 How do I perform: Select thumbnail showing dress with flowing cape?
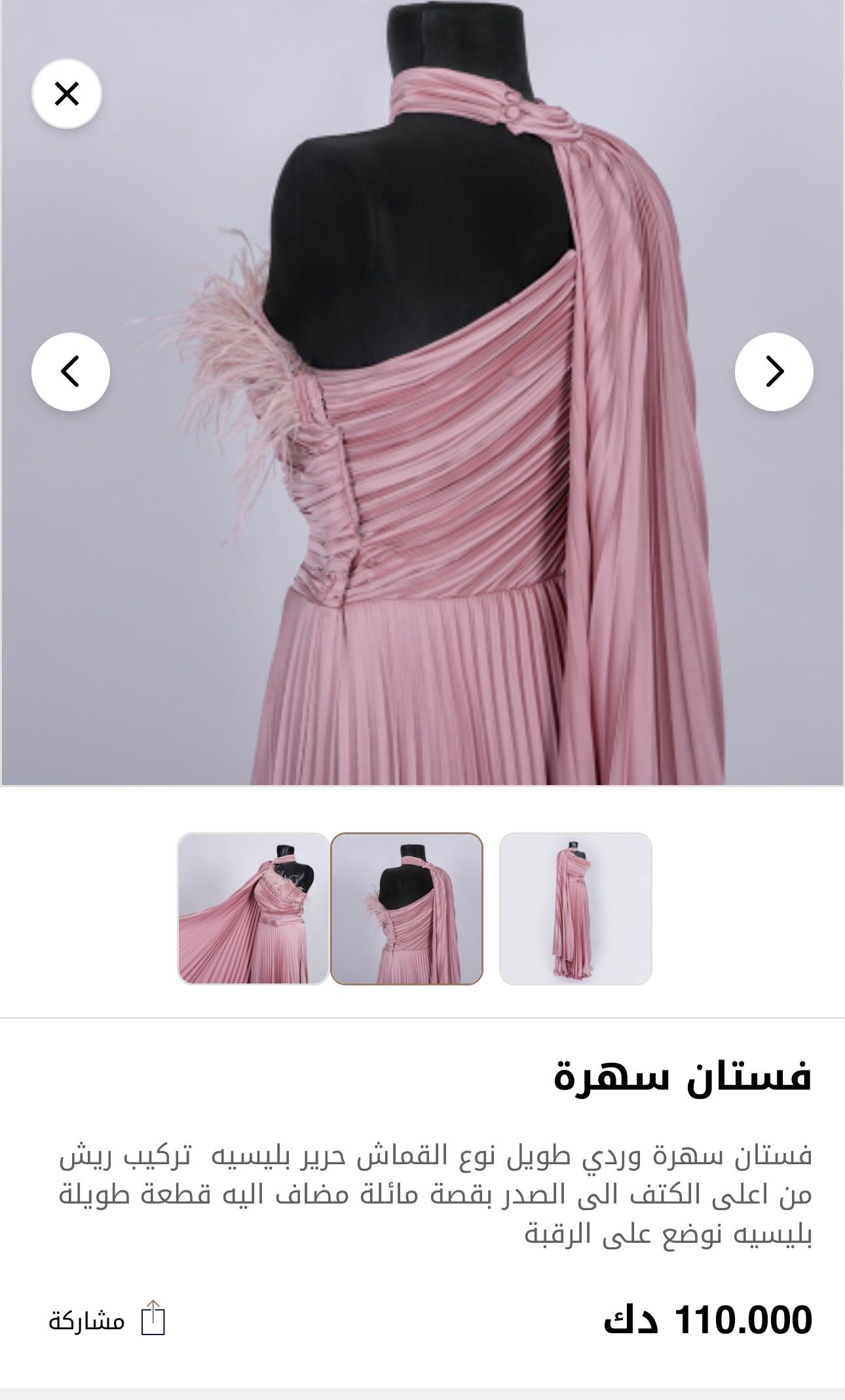click(x=254, y=908)
